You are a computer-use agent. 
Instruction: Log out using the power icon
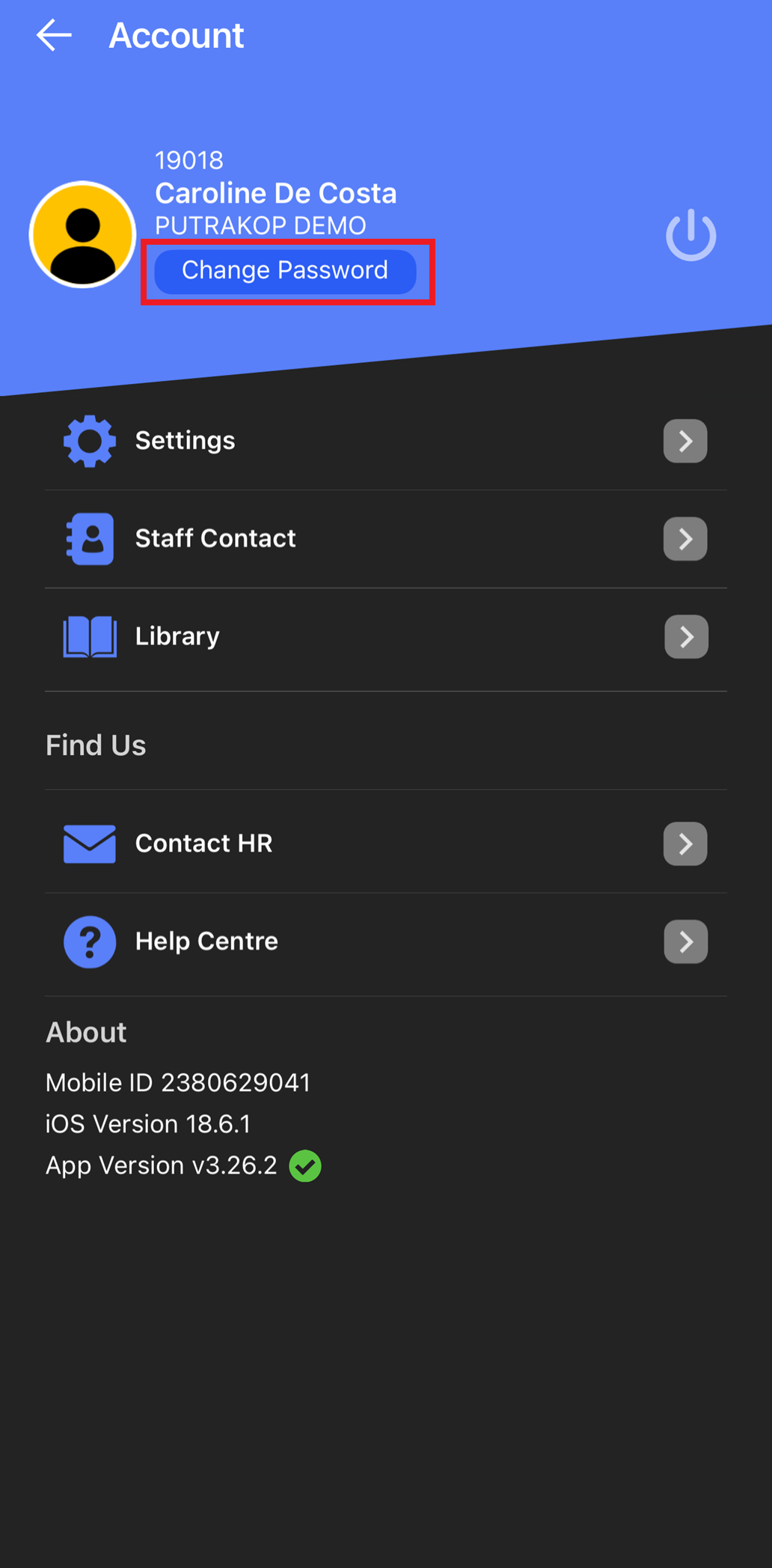(x=690, y=235)
